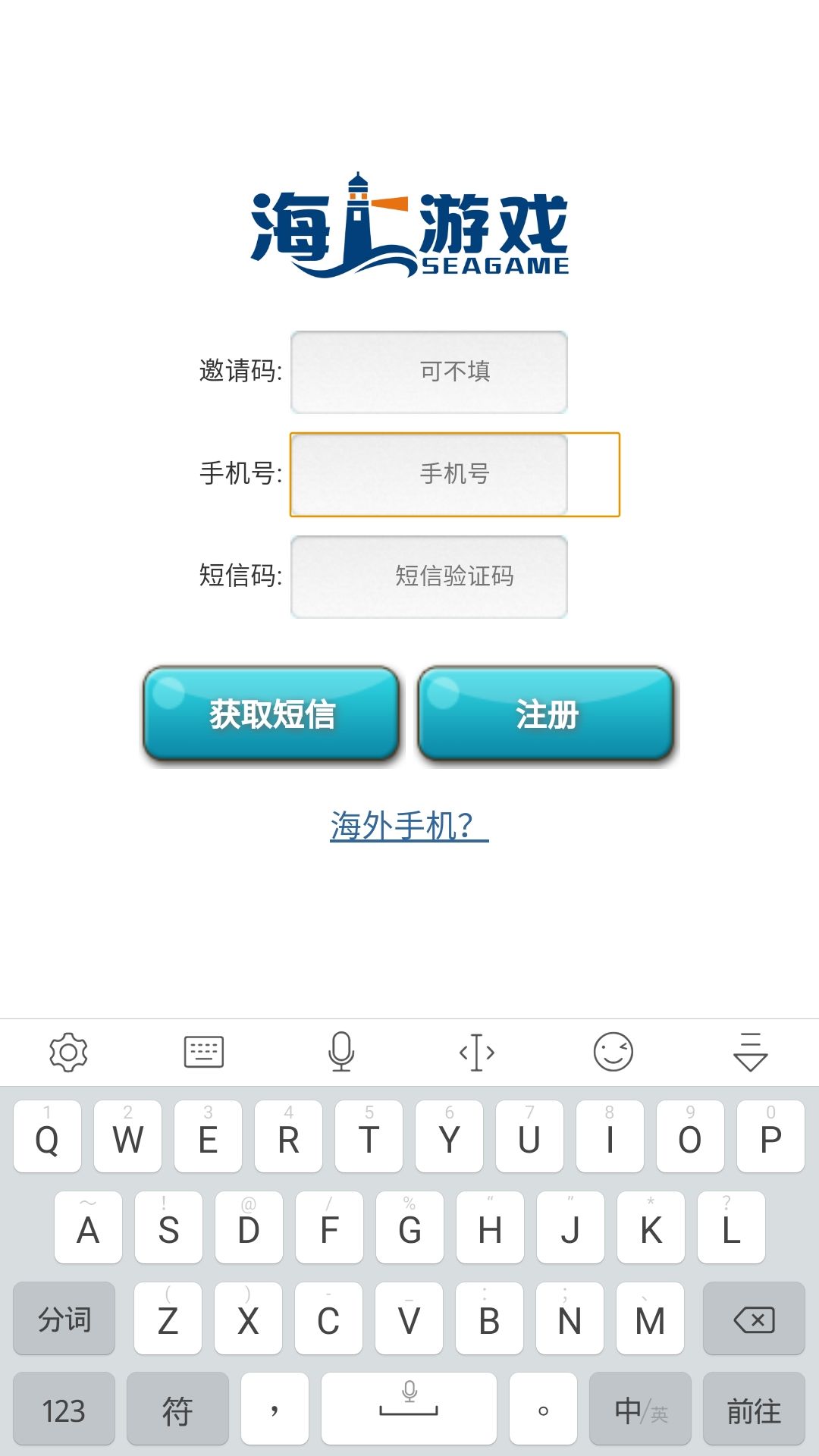
Task: Tap the 分词 word segmentation key
Action: (x=64, y=1319)
